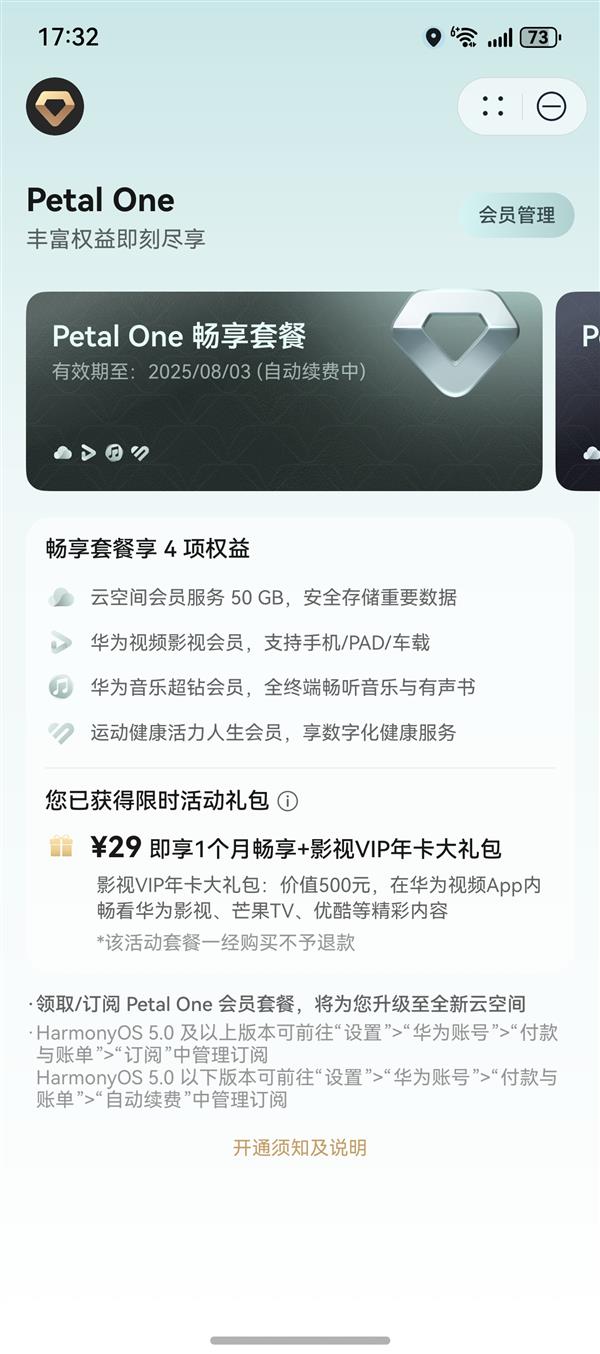600x1354 pixels.
Task: Open 开通须知及说明 link
Action: [x=300, y=1148]
